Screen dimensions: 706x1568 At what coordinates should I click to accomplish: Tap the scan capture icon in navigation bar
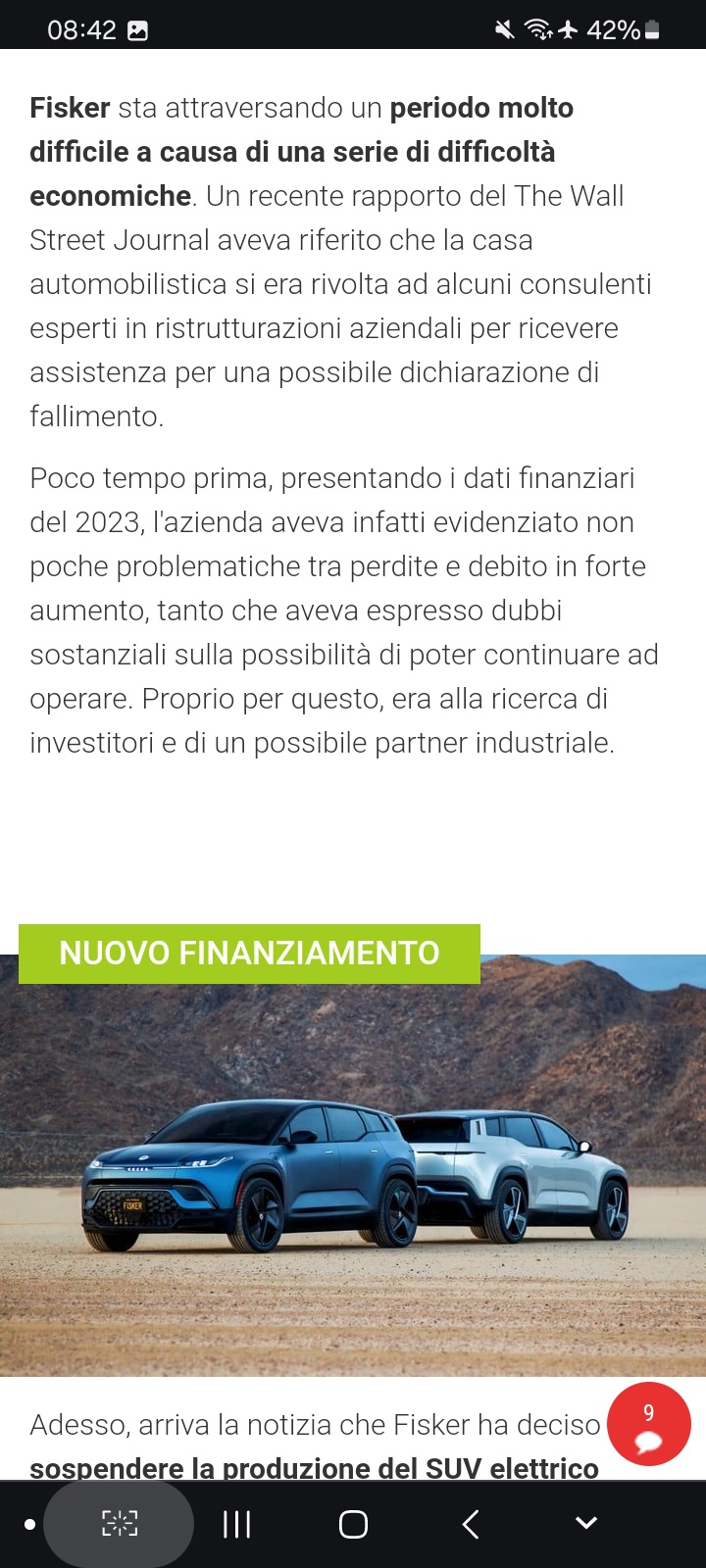pyautogui.click(x=120, y=1523)
